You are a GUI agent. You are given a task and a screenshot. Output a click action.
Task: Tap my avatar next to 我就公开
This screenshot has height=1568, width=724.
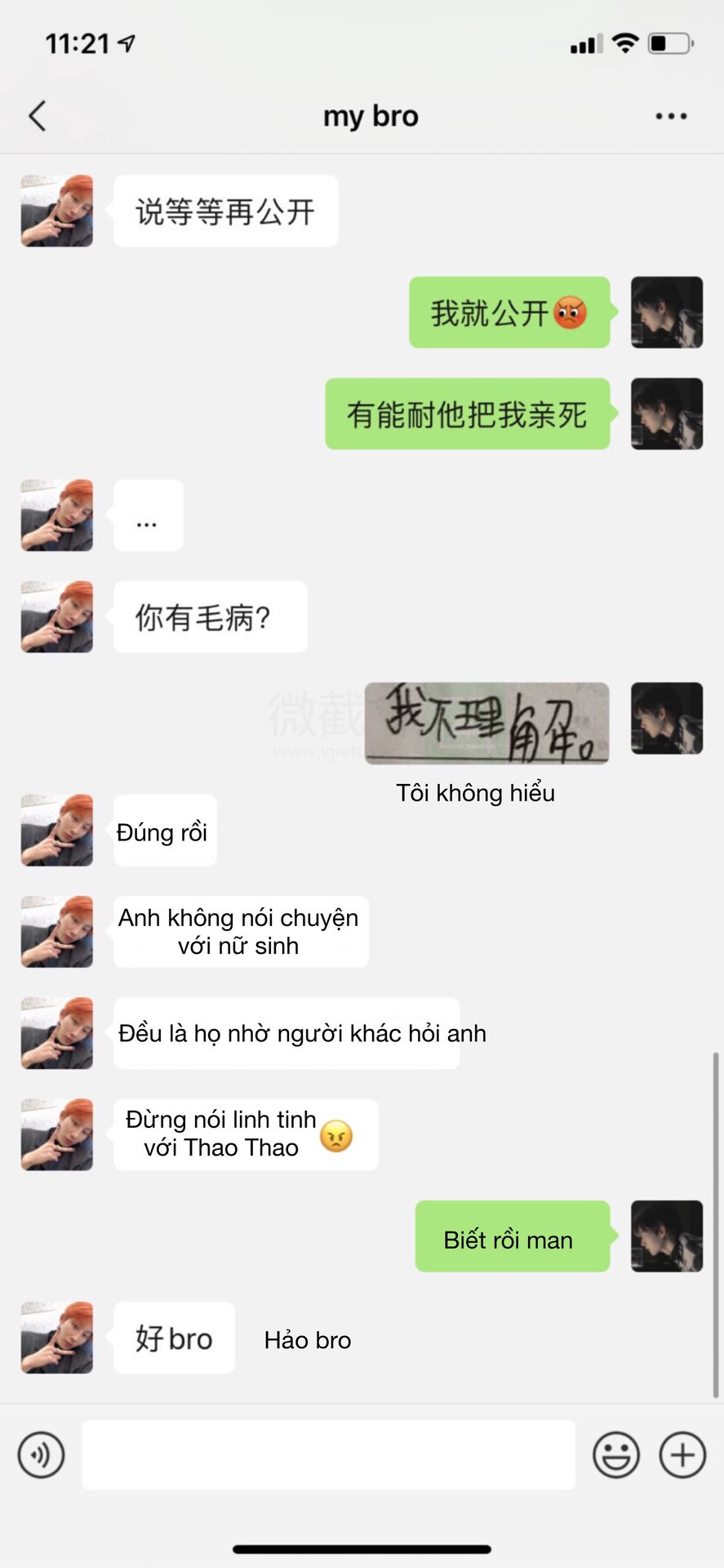click(x=666, y=312)
